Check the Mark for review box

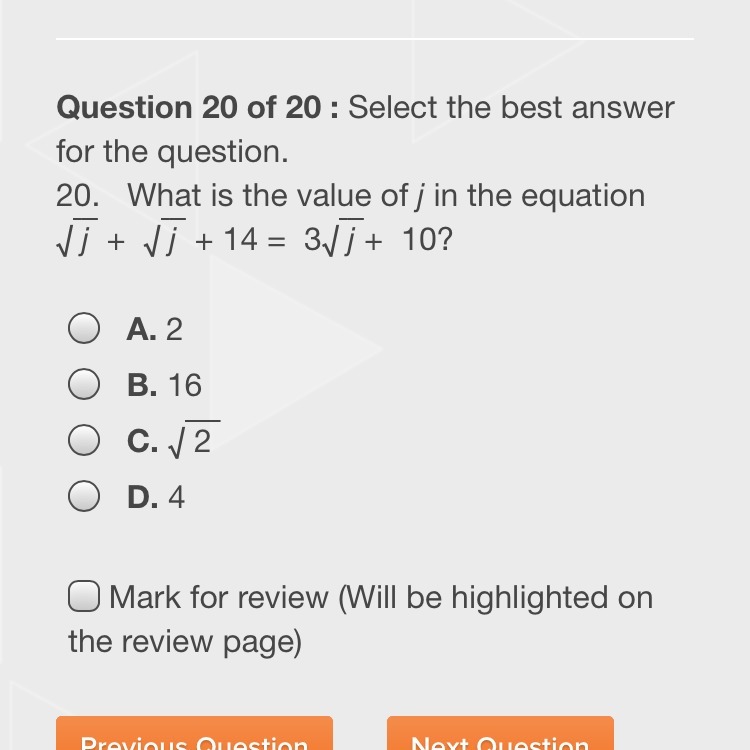[x=84, y=597]
